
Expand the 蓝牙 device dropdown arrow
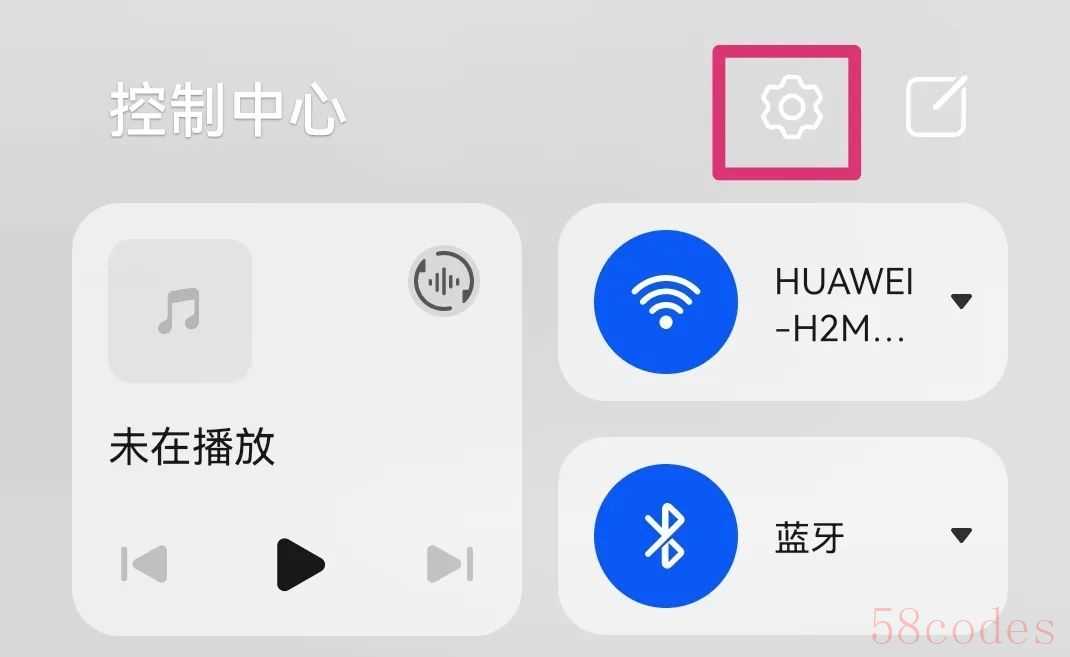tap(961, 535)
